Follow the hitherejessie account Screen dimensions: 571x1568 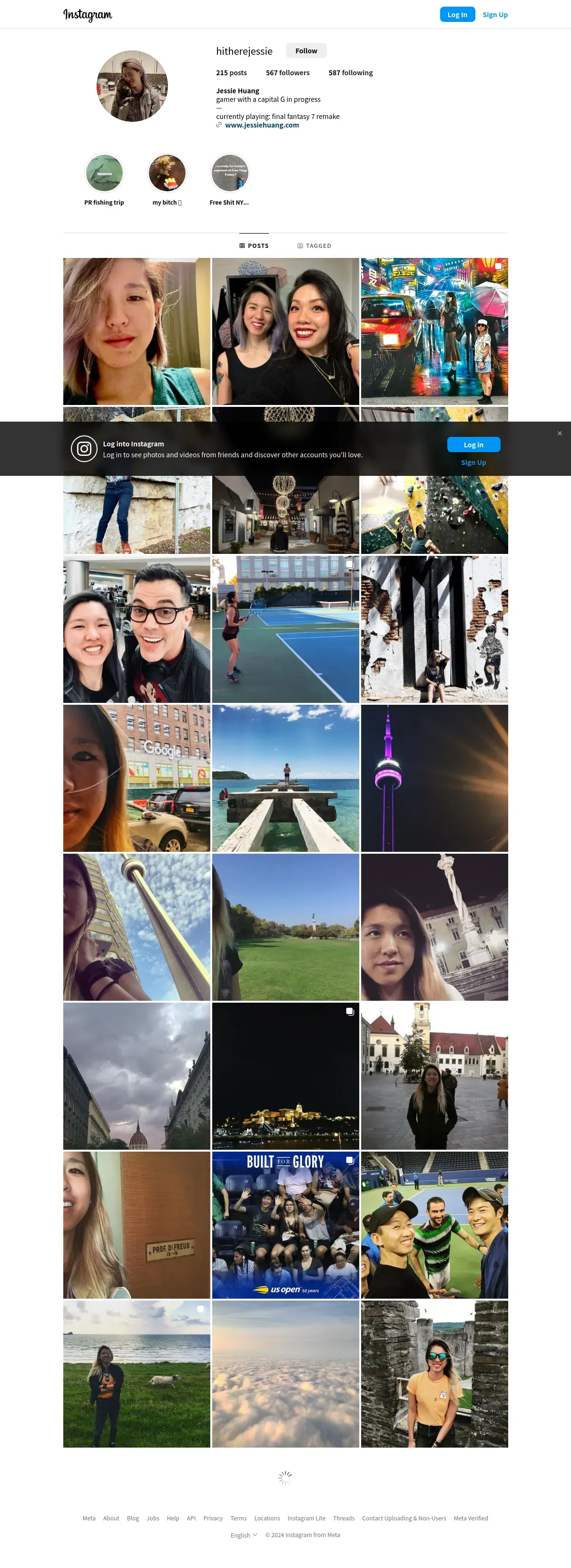pyautogui.click(x=305, y=50)
